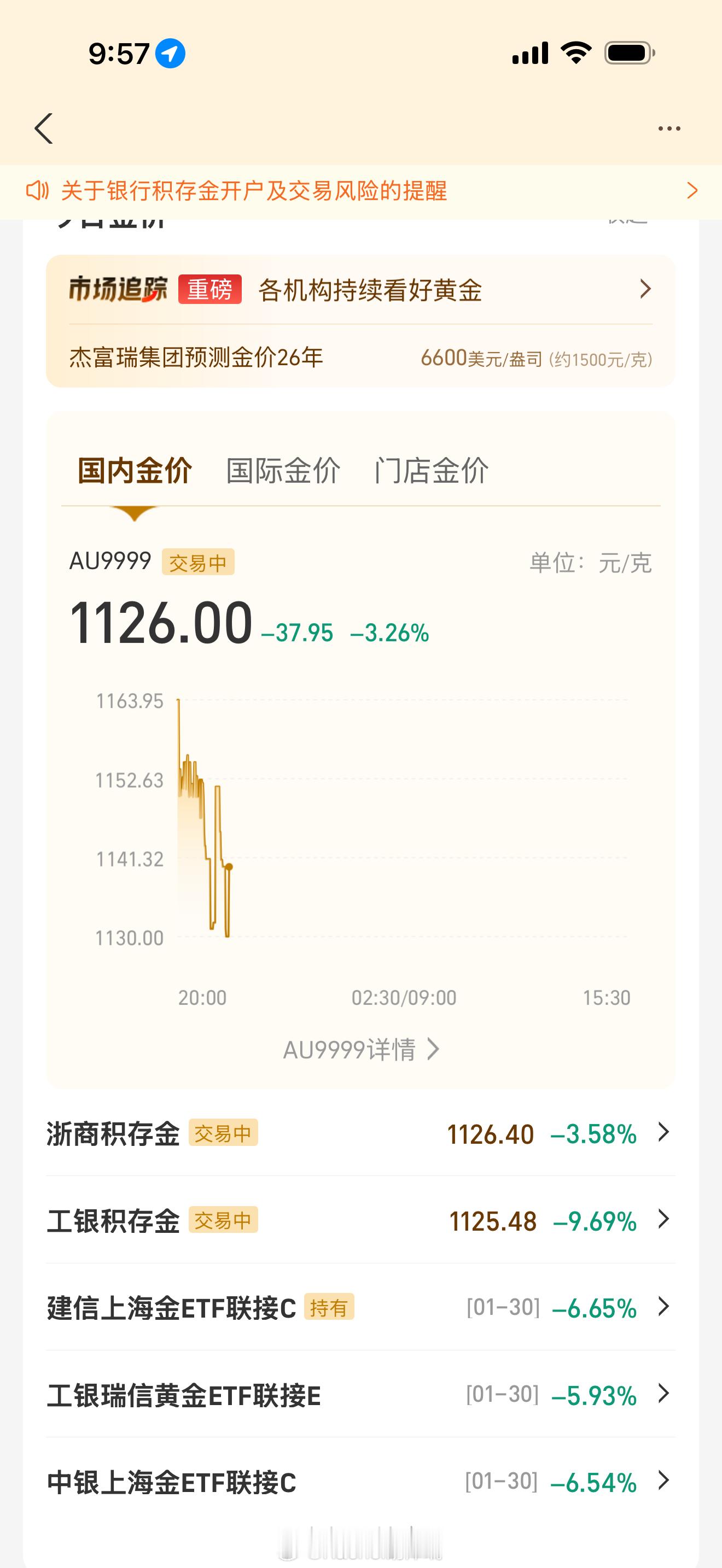This screenshot has width=722, height=1568.
Task: View AU9999详情 details
Action: coord(360,1049)
